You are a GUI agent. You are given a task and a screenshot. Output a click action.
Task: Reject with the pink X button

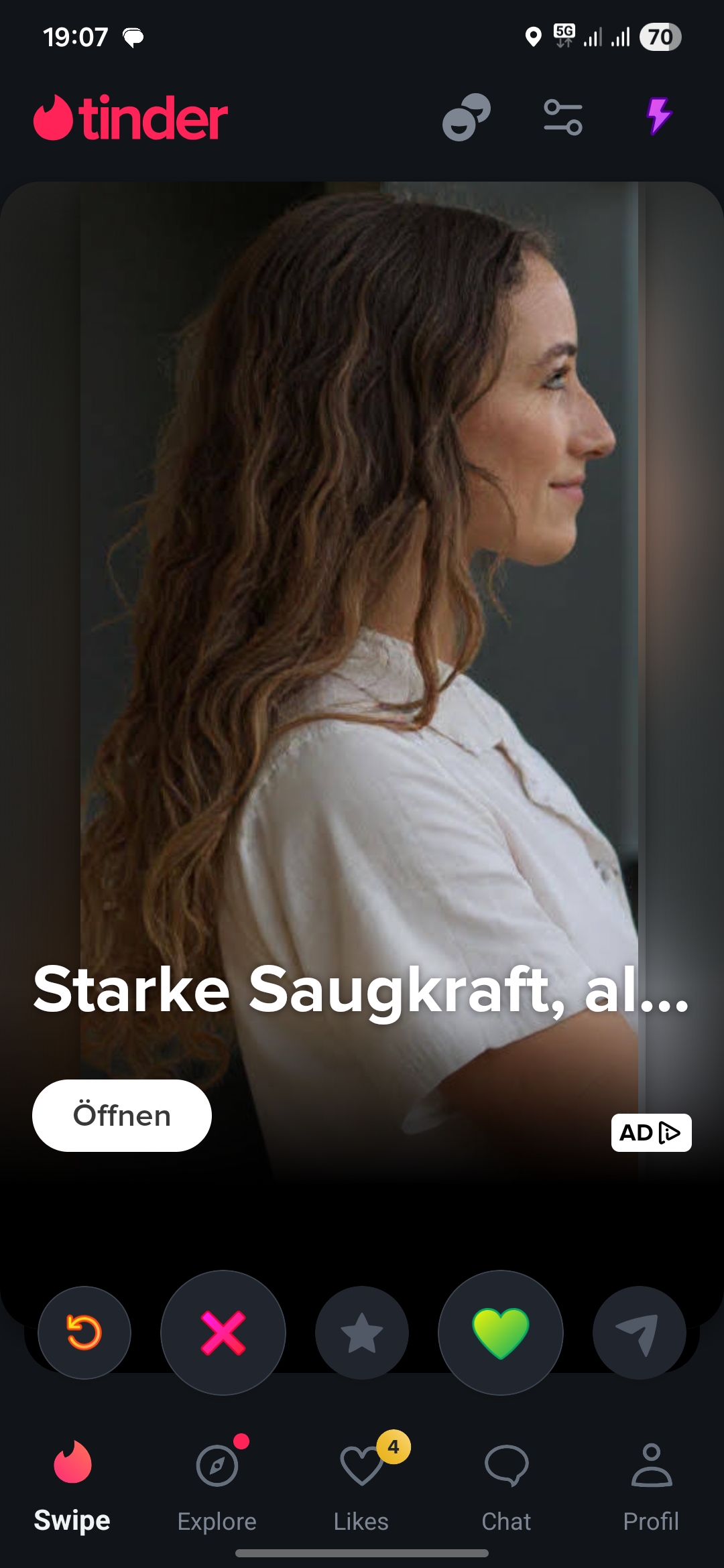[x=223, y=1332]
